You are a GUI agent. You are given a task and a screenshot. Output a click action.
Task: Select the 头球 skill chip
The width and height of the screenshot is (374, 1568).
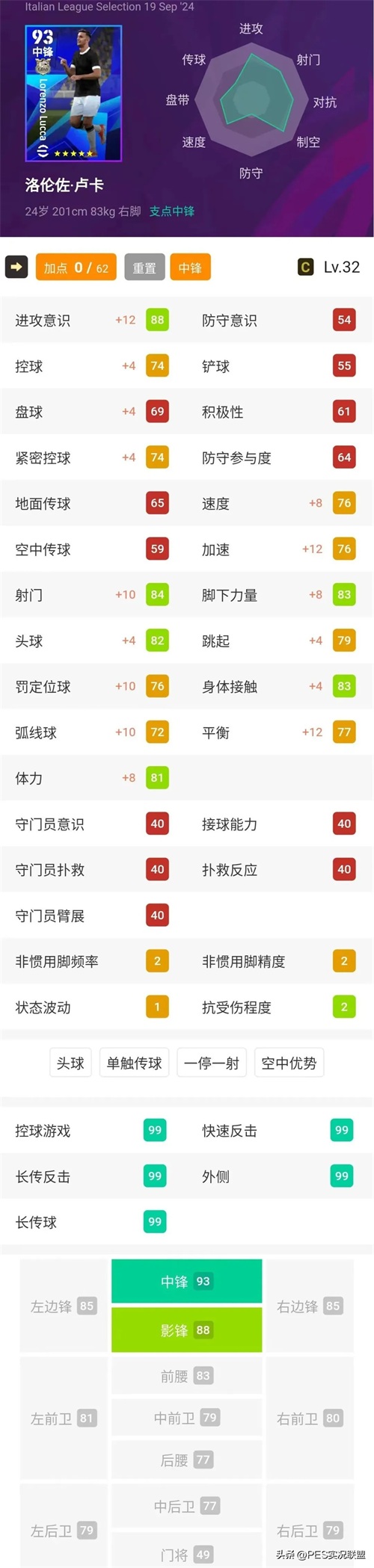pyautogui.click(x=70, y=1063)
